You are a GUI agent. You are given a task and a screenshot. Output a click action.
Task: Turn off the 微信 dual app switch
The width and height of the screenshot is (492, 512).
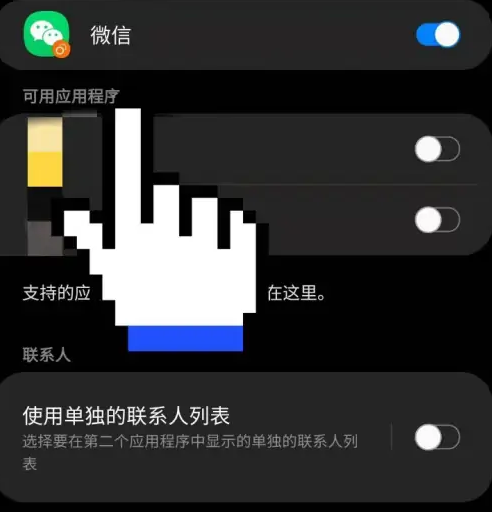click(438, 35)
